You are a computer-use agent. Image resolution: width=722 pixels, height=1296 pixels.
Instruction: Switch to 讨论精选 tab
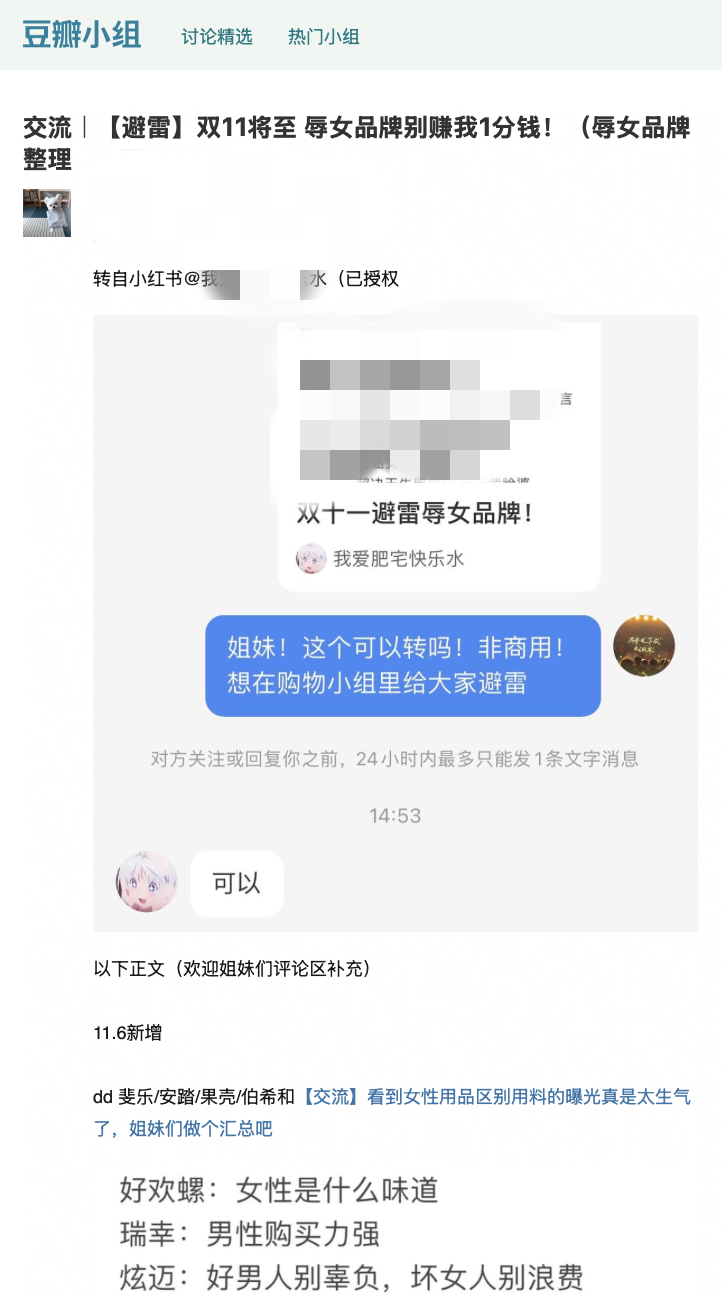coord(217,37)
